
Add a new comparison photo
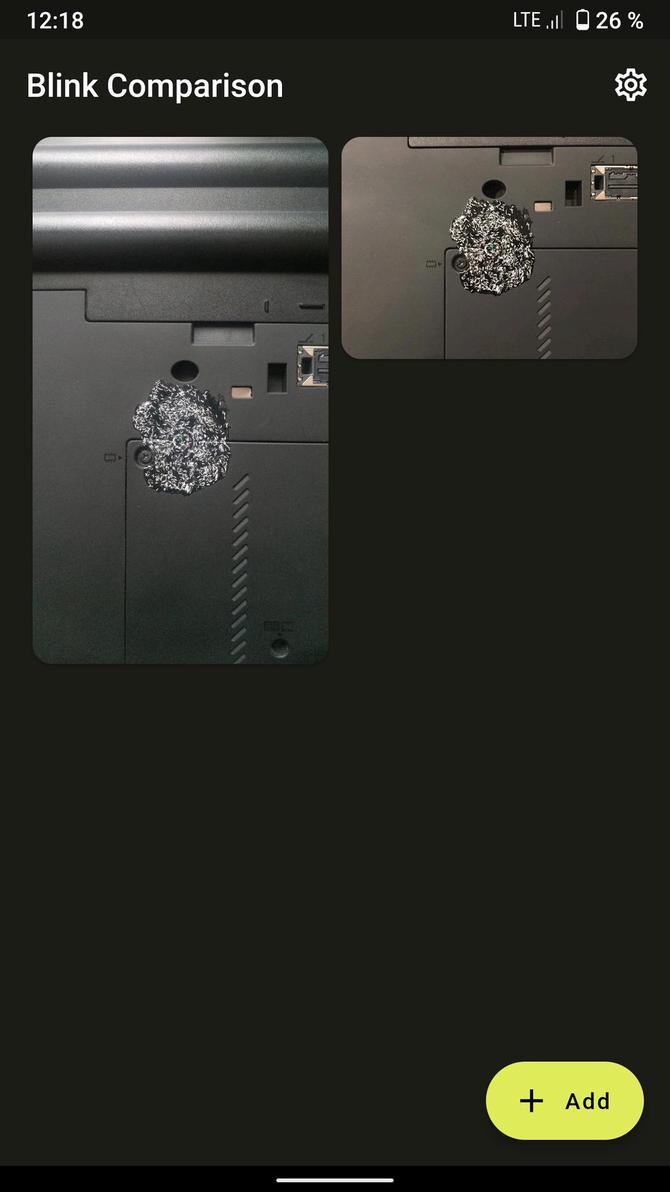[564, 1100]
